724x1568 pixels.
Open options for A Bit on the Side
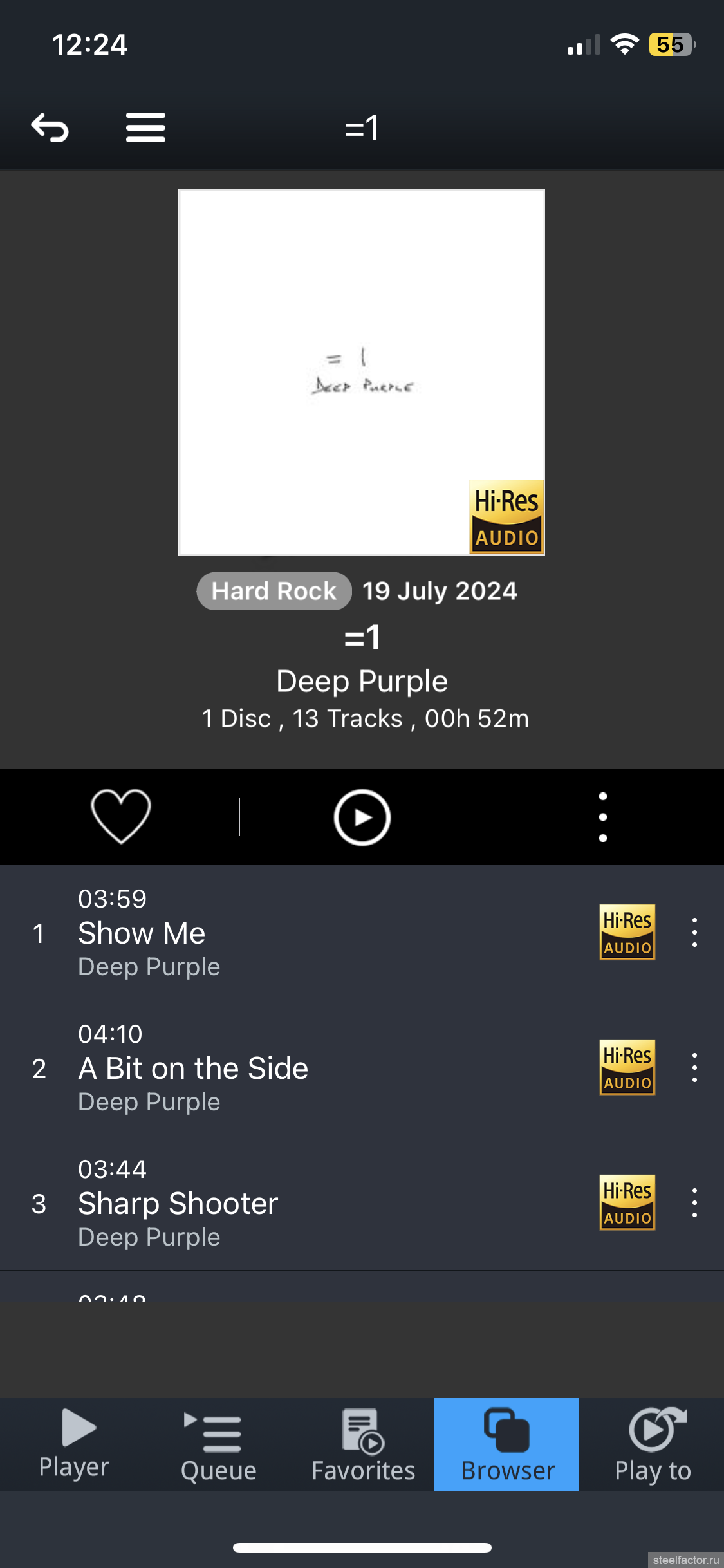coord(694,1068)
